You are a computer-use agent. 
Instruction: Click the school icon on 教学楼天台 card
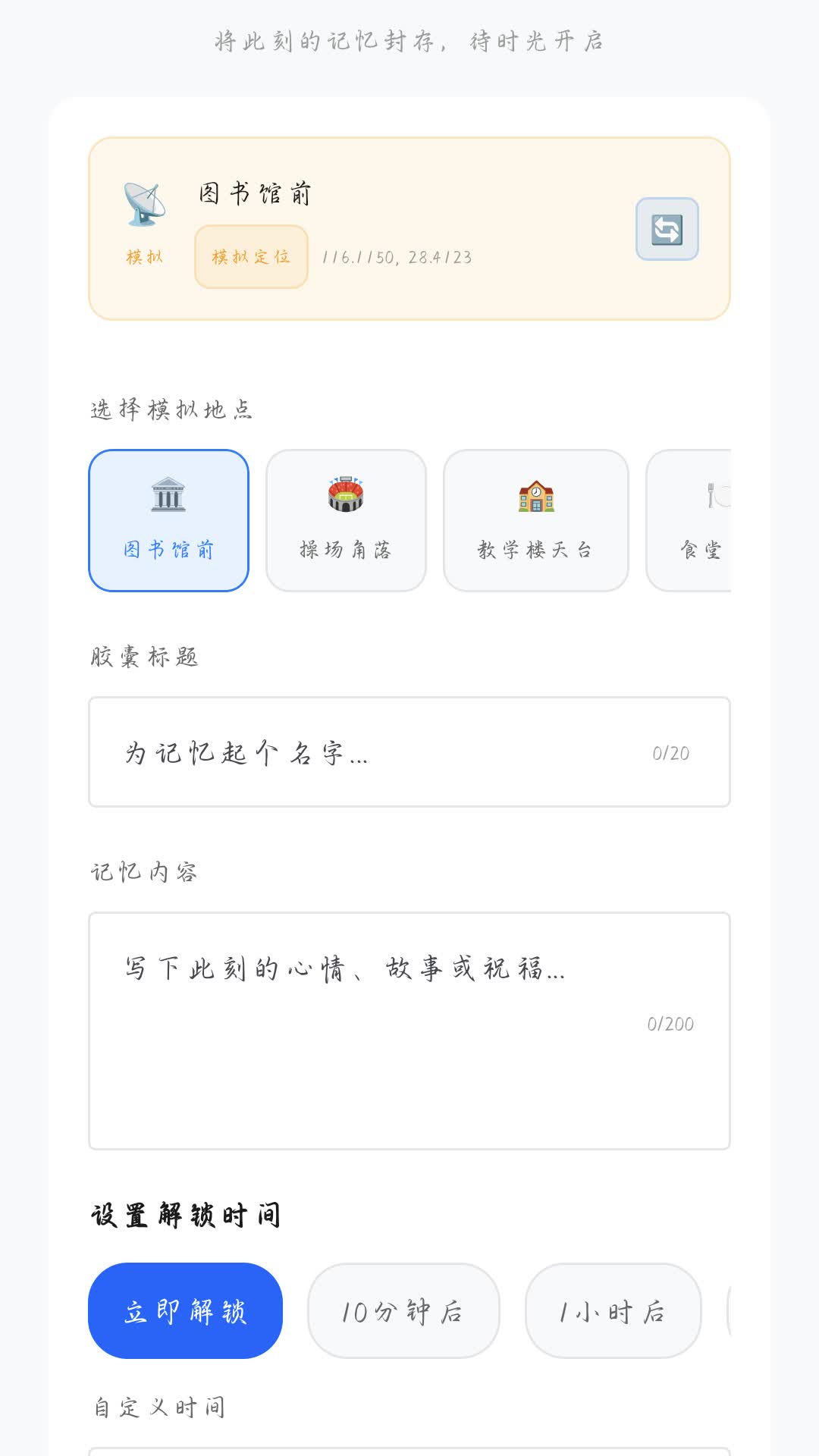pos(535,493)
